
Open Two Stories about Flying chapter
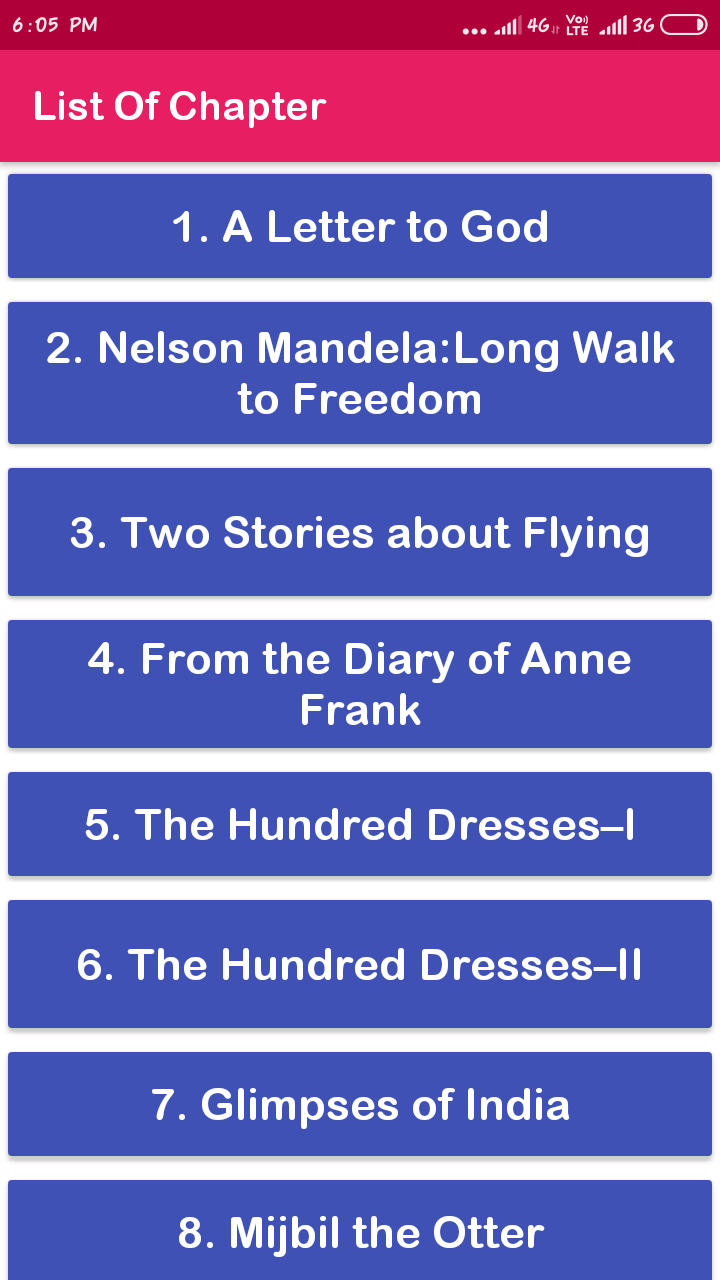pyautogui.click(x=360, y=532)
